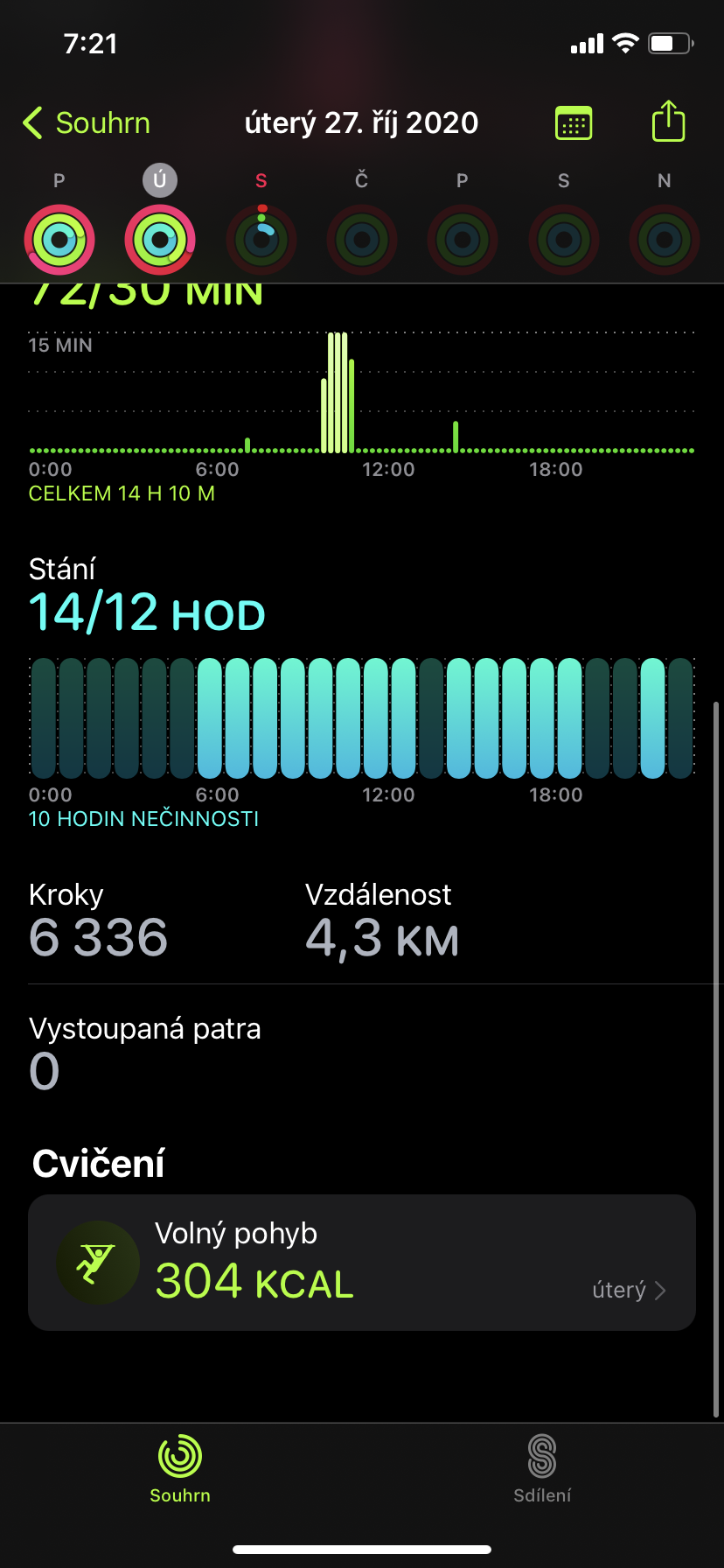Share this day's activity

(x=668, y=122)
